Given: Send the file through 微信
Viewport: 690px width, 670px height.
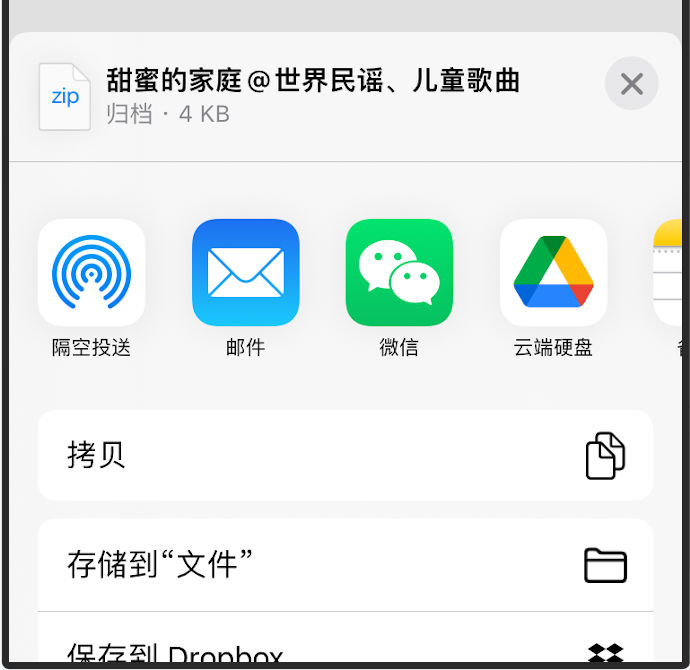Looking at the screenshot, I should click(399, 273).
